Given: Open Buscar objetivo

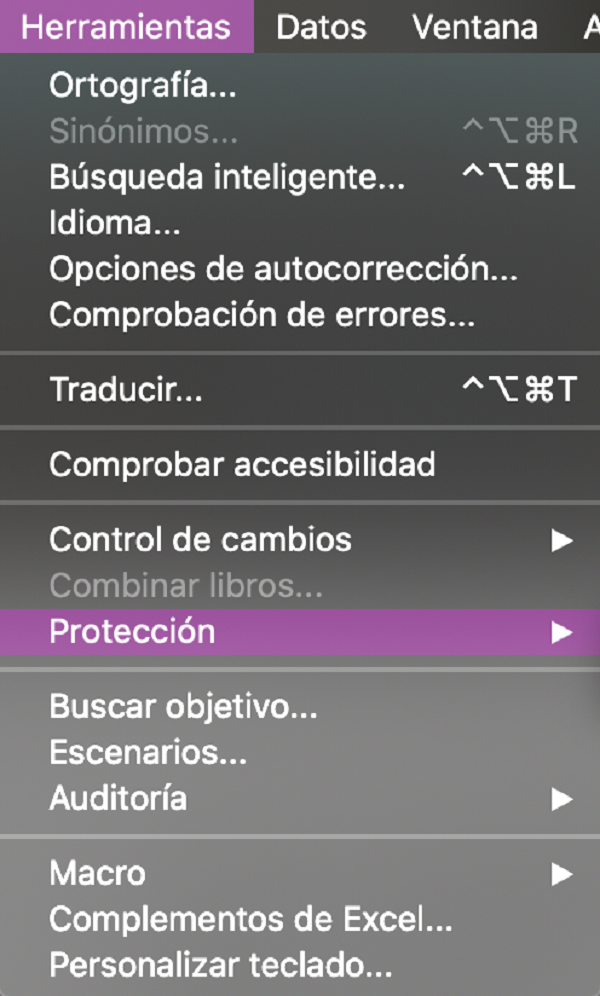Looking at the screenshot, I should pyautogui.click(x=183, y=708).
